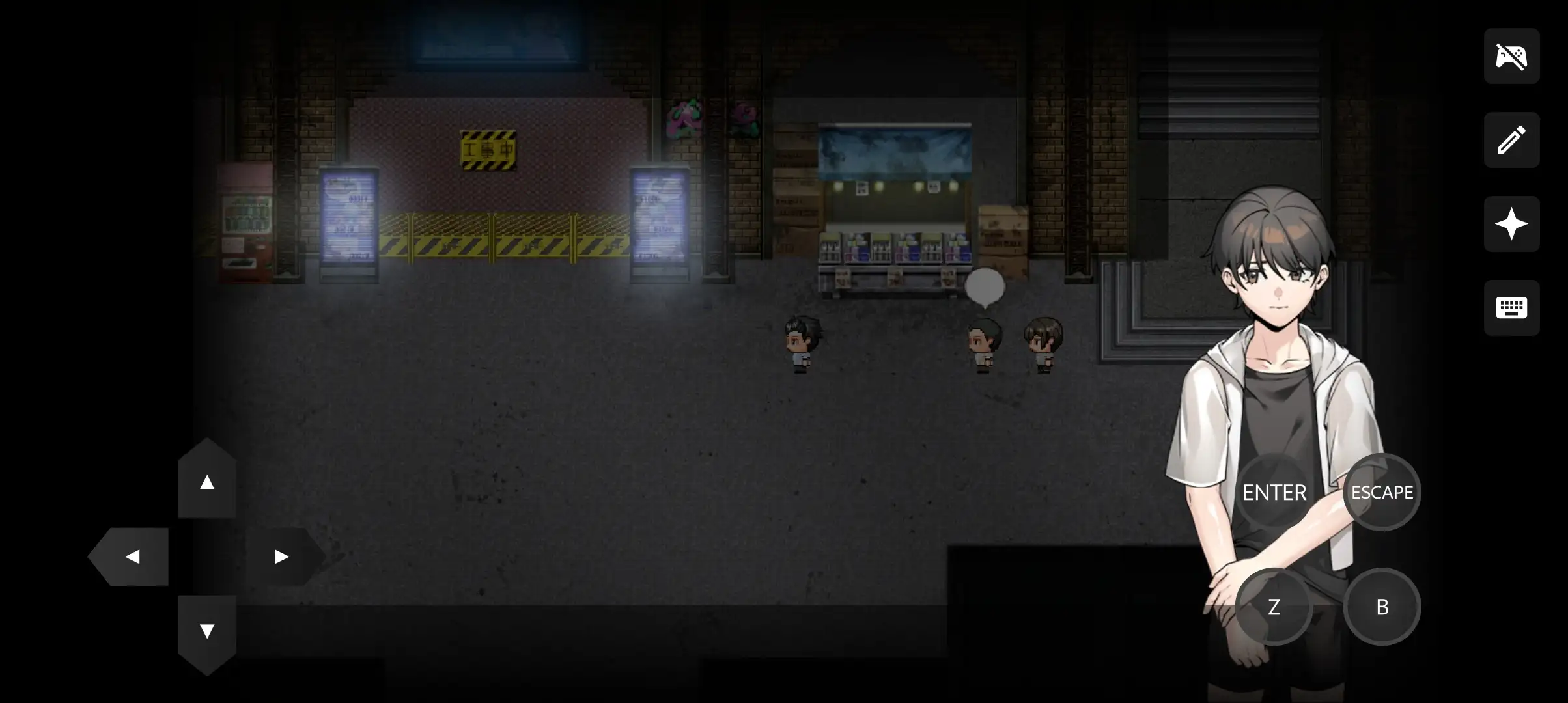Hit the ESCAPE virtual button
This screenshot has width=1568, height=703.
tap(1382, 493)
